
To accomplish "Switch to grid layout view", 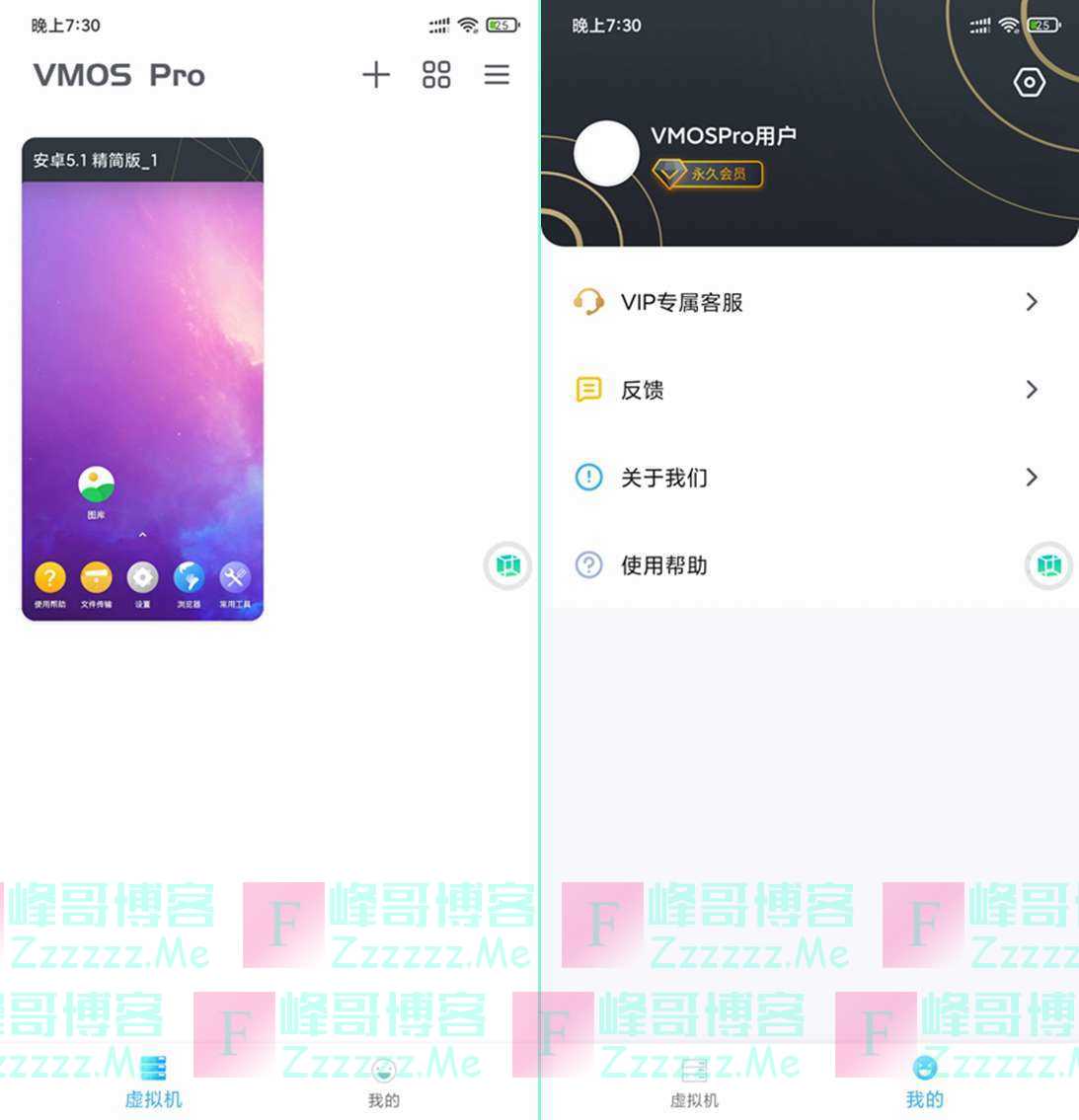I will coord(436,75).
